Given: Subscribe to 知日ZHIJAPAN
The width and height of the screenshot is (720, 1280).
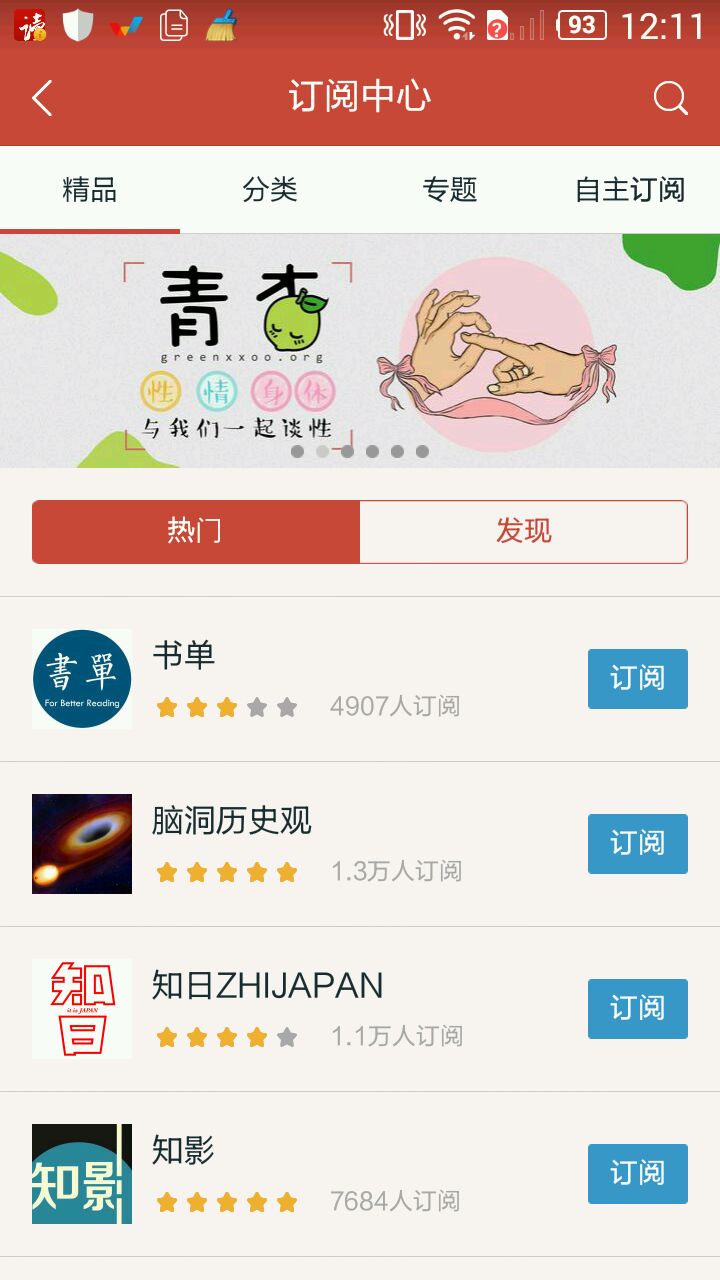Looking at the screenshot, I should pyautogui.click(x=637, y=1009).
